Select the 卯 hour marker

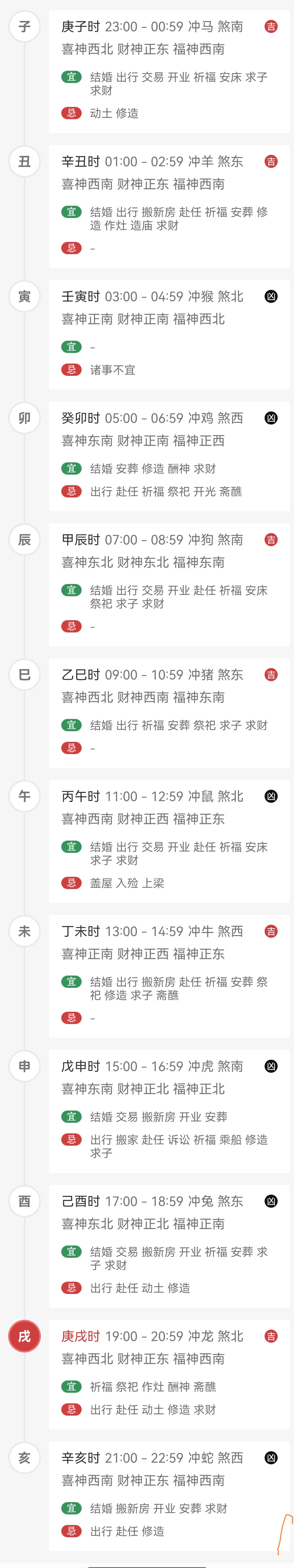pos(24,418)
